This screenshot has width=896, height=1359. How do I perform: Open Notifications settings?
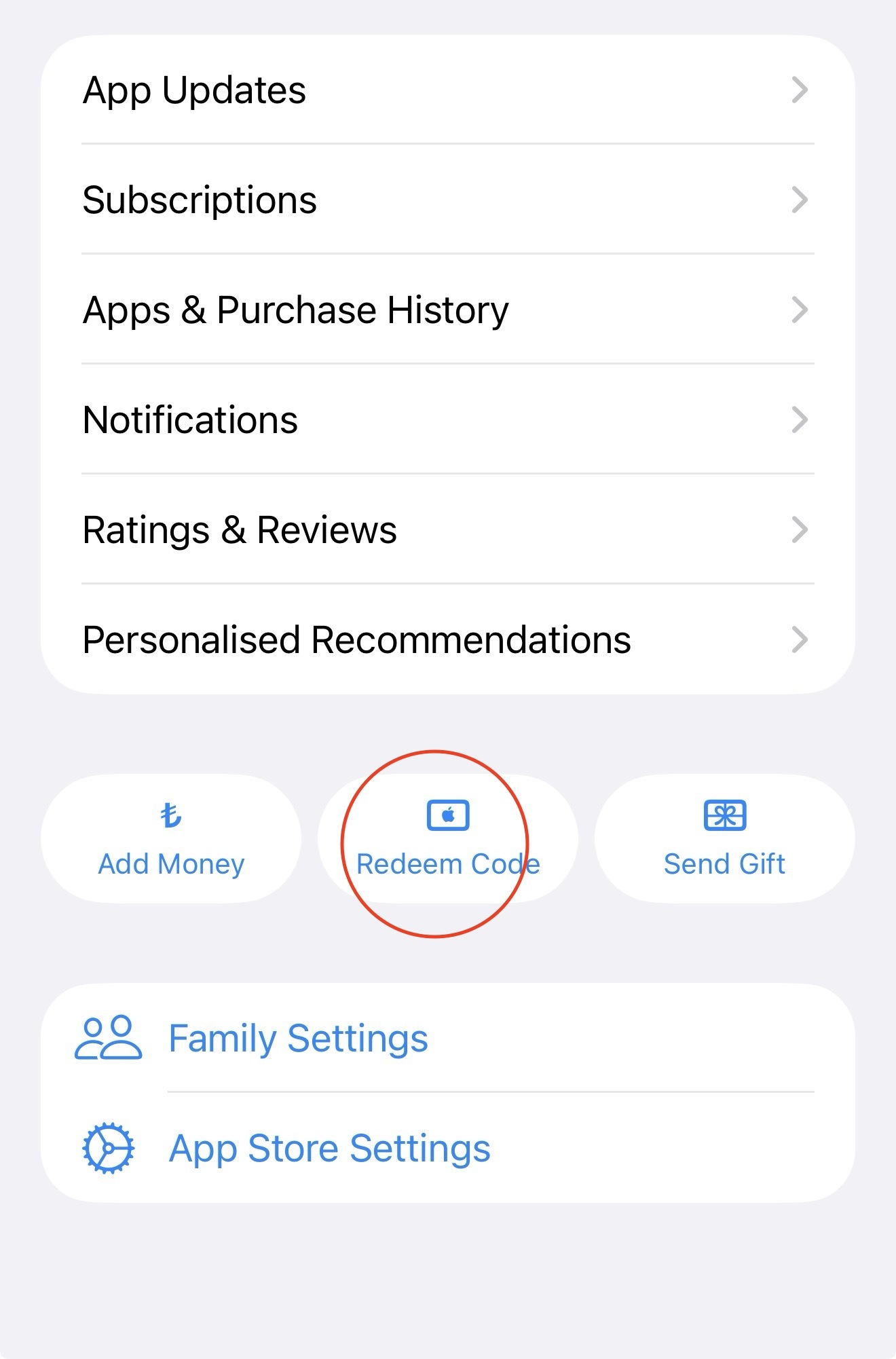(448, 420)
